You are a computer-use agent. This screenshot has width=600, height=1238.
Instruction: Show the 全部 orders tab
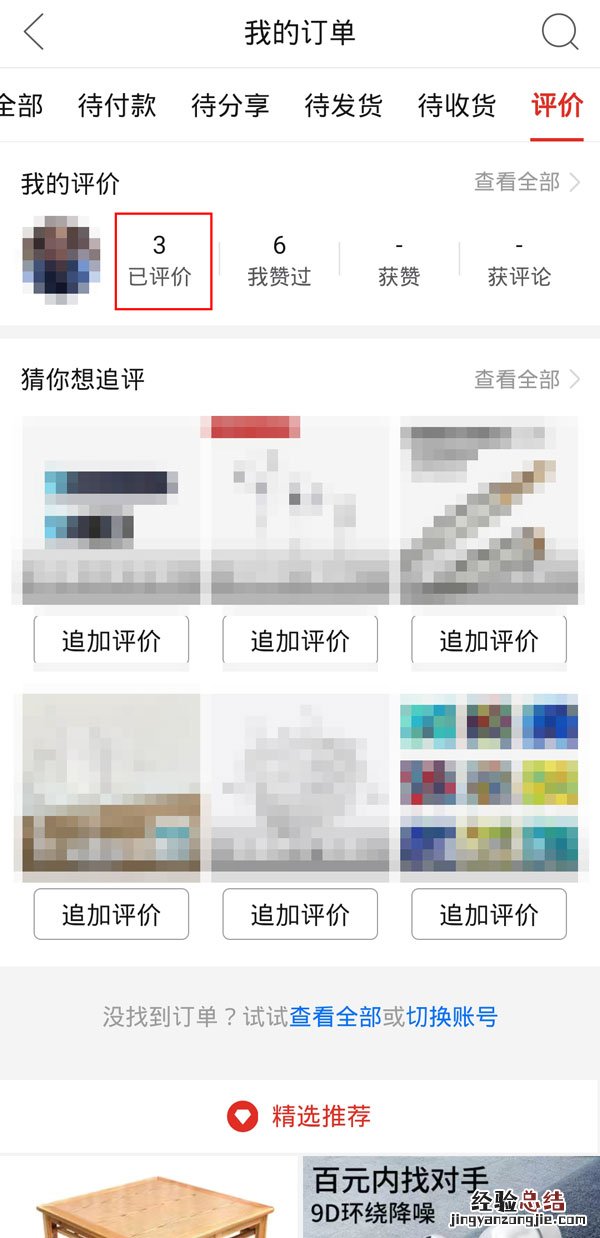[20, 106]
